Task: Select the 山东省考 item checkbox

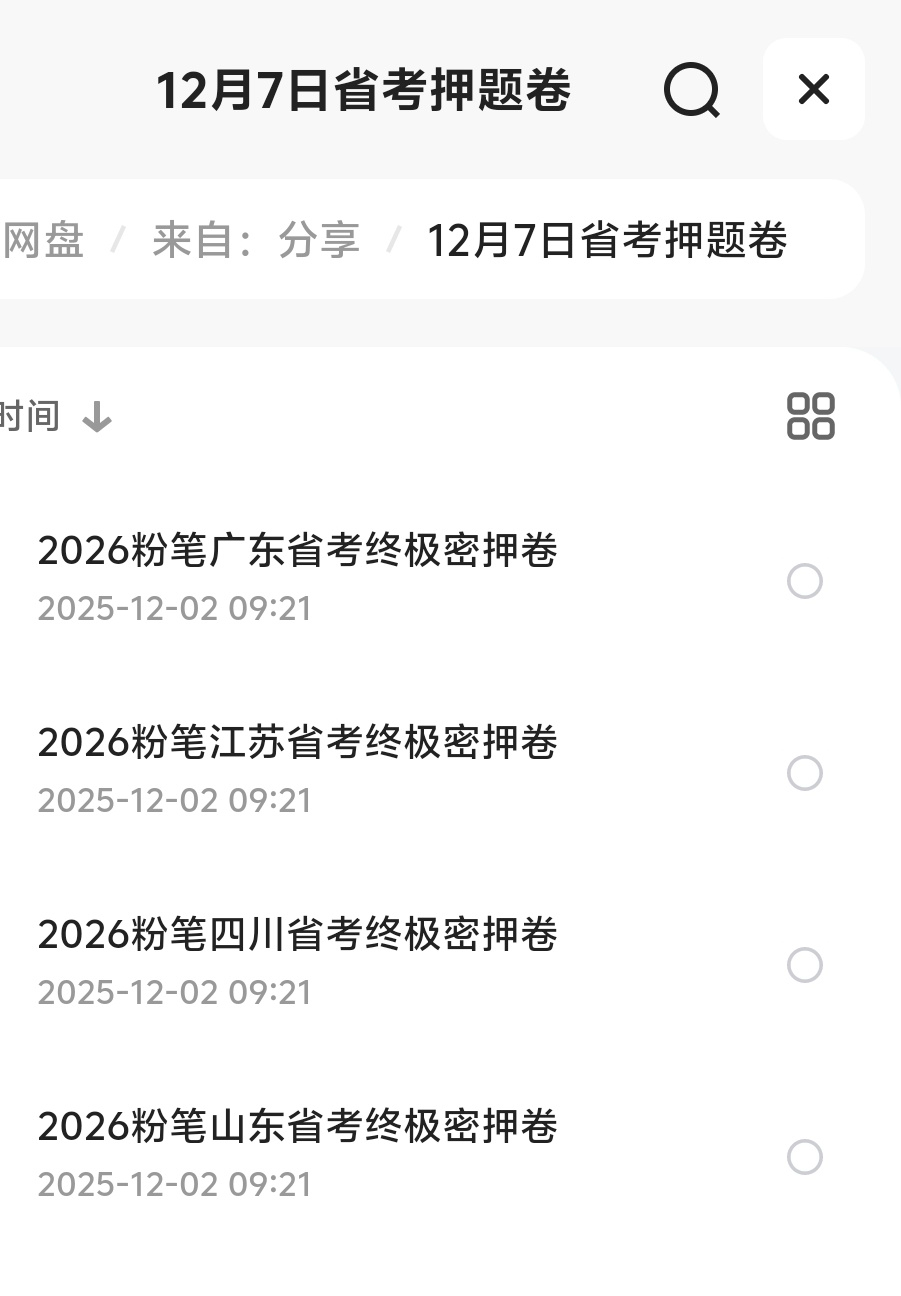Action: (805, 1157)
